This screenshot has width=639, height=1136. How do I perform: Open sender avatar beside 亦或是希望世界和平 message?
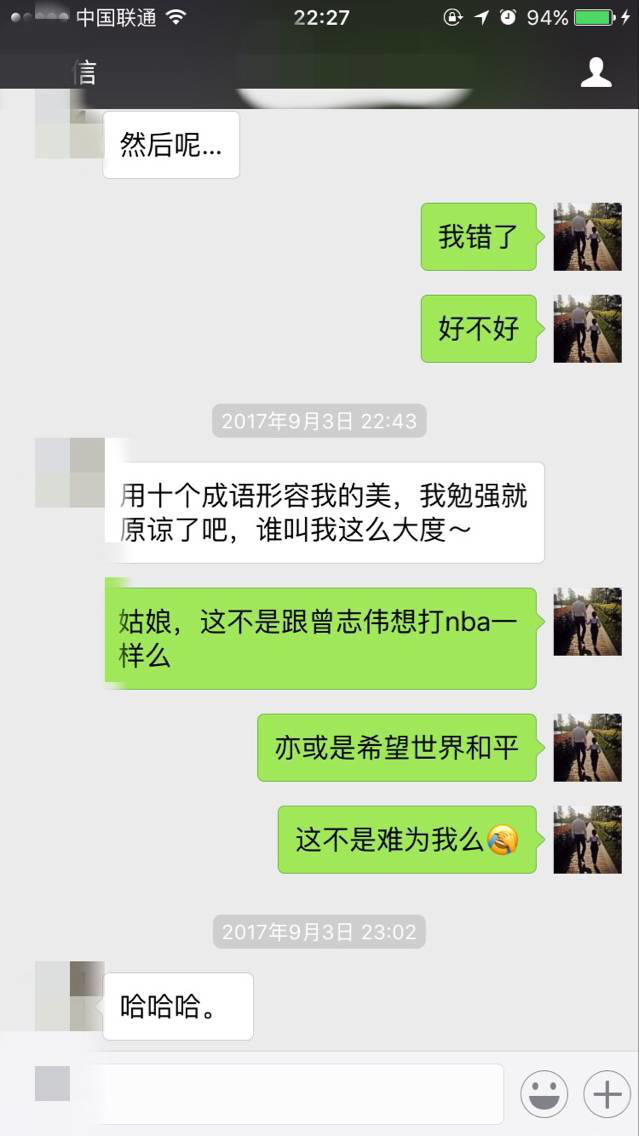click(588, 747)
